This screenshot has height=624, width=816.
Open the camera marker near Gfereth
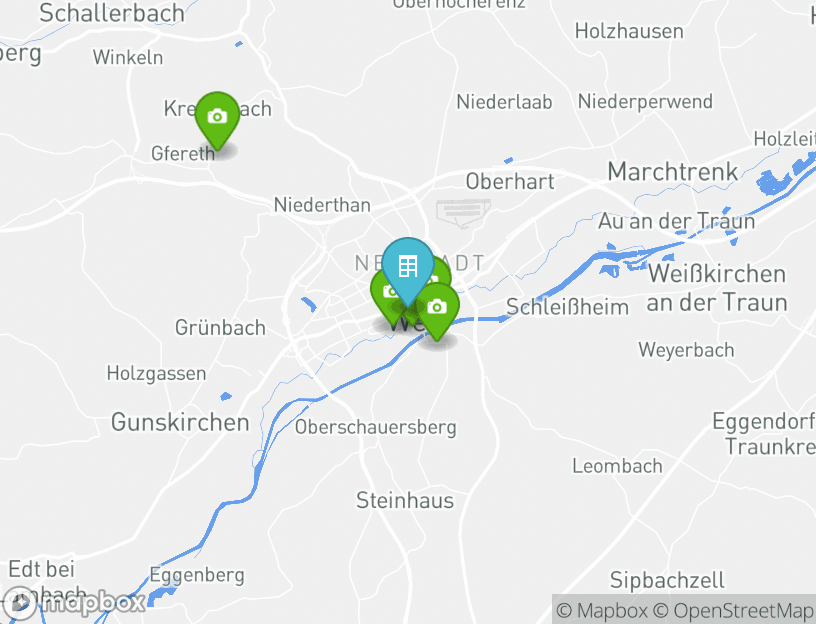coord(217,117)
